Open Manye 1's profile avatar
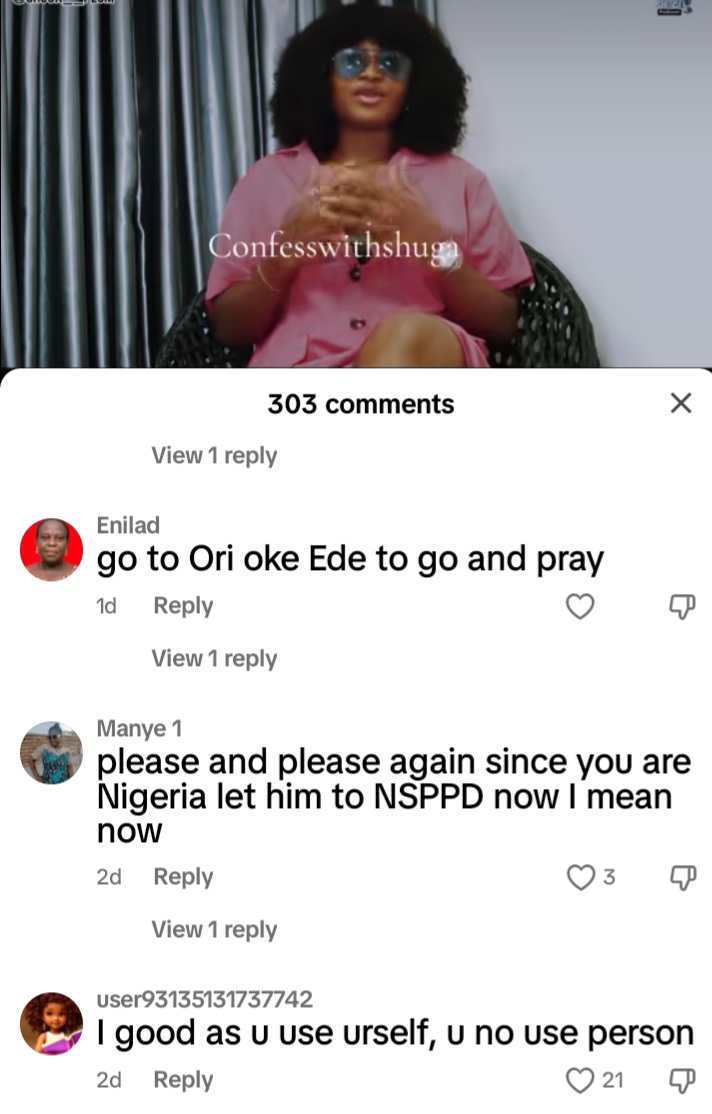The height and width of the screenshot is (1114, 712). coord(51,753)
